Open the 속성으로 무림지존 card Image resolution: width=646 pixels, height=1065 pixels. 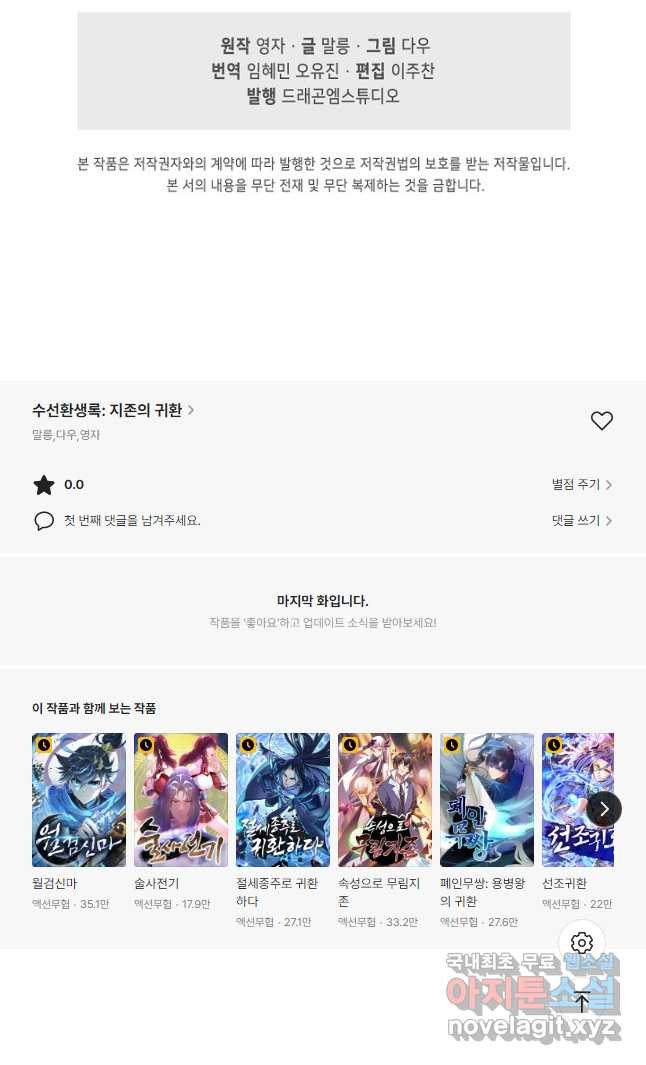(x=385, y=799)
